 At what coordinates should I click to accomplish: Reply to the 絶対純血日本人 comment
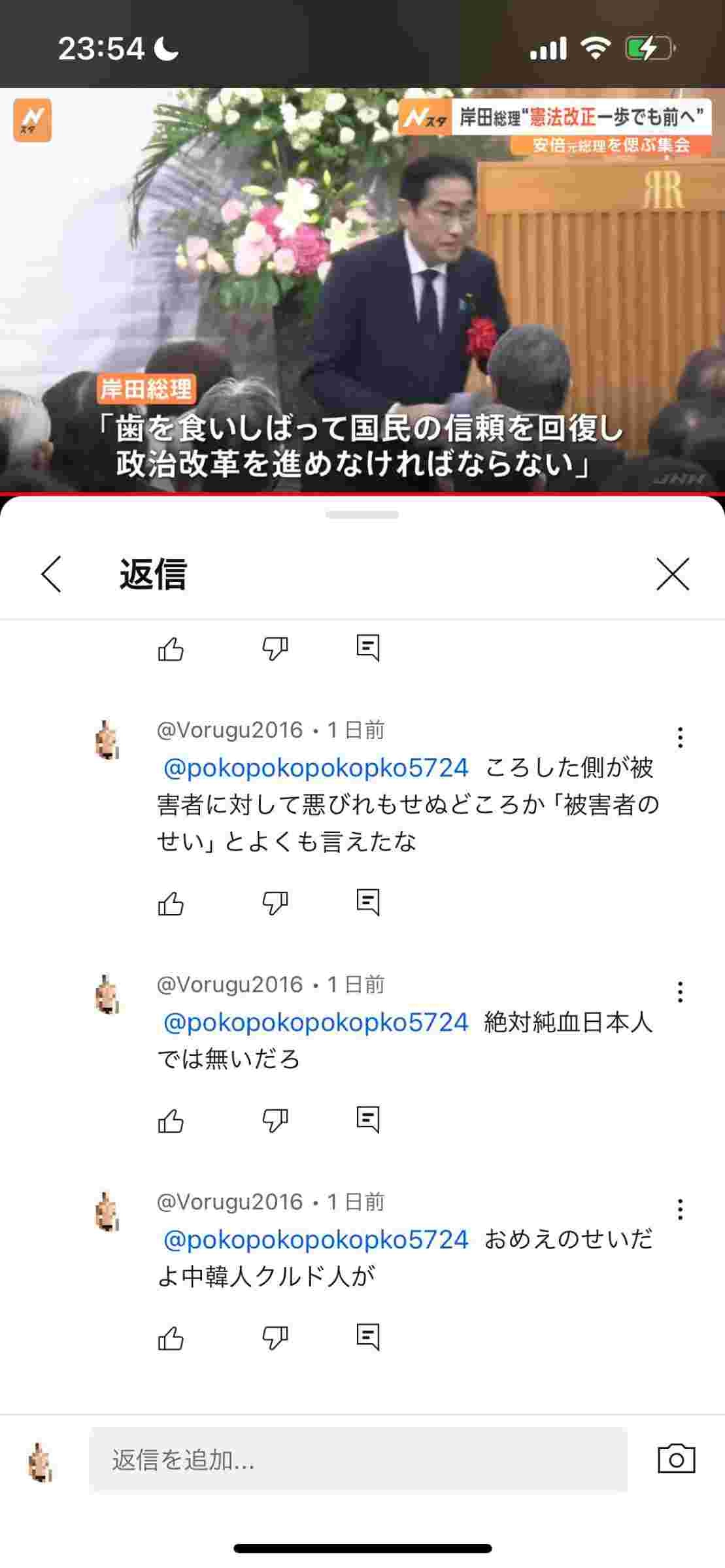(368, 1120)
